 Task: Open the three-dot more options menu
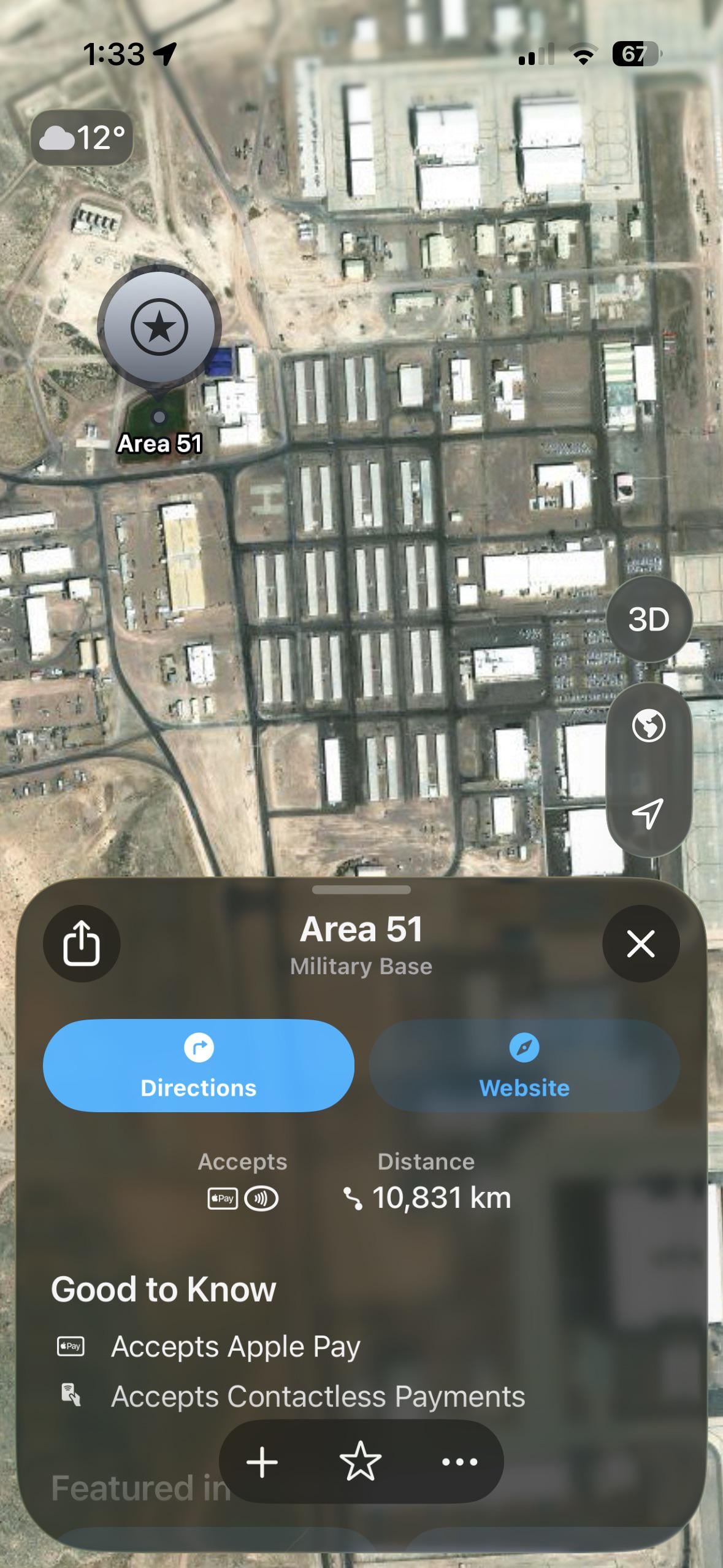click(x=460, y=1462)
